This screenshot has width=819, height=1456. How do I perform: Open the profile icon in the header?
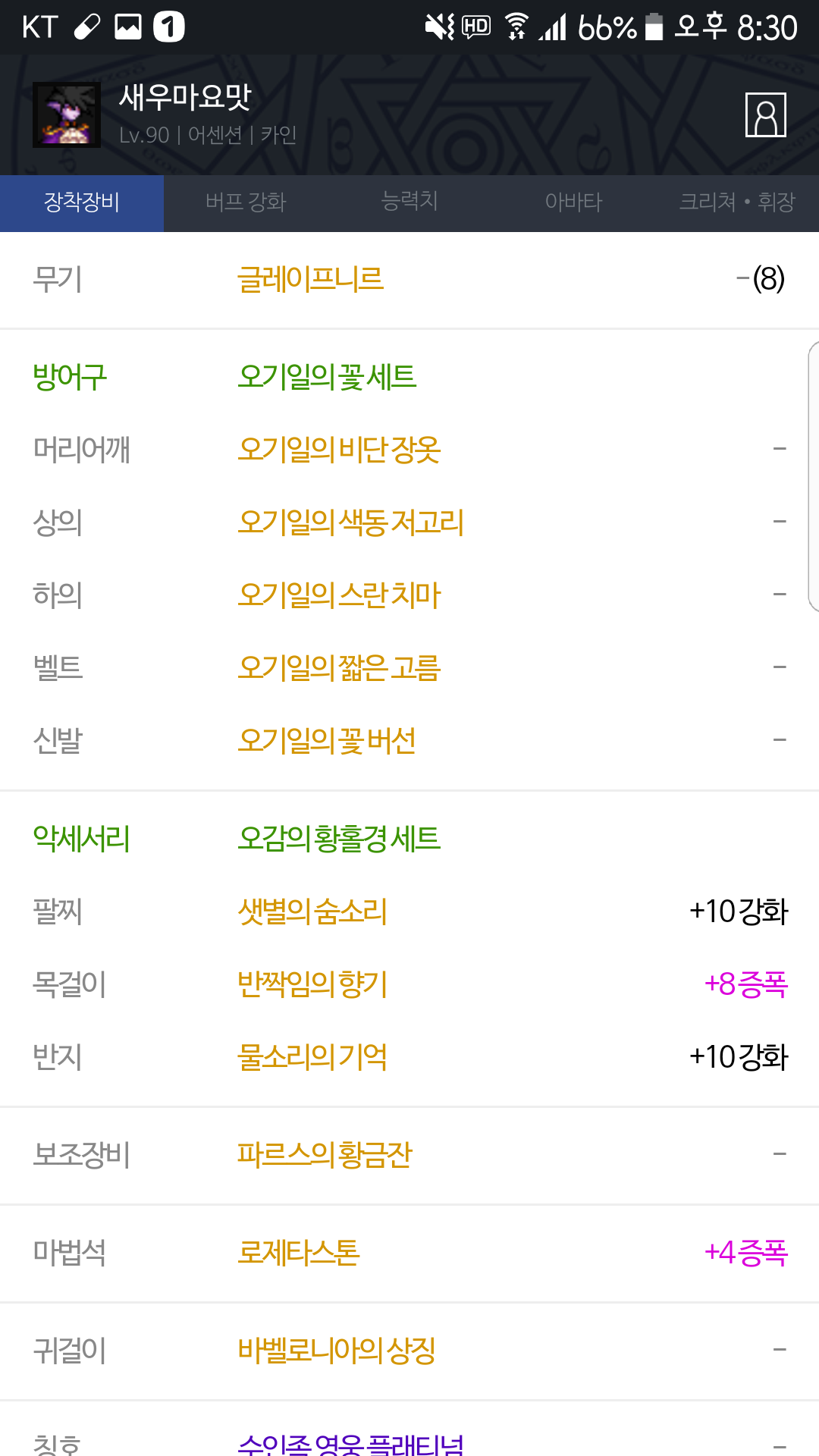coord(765,115)
